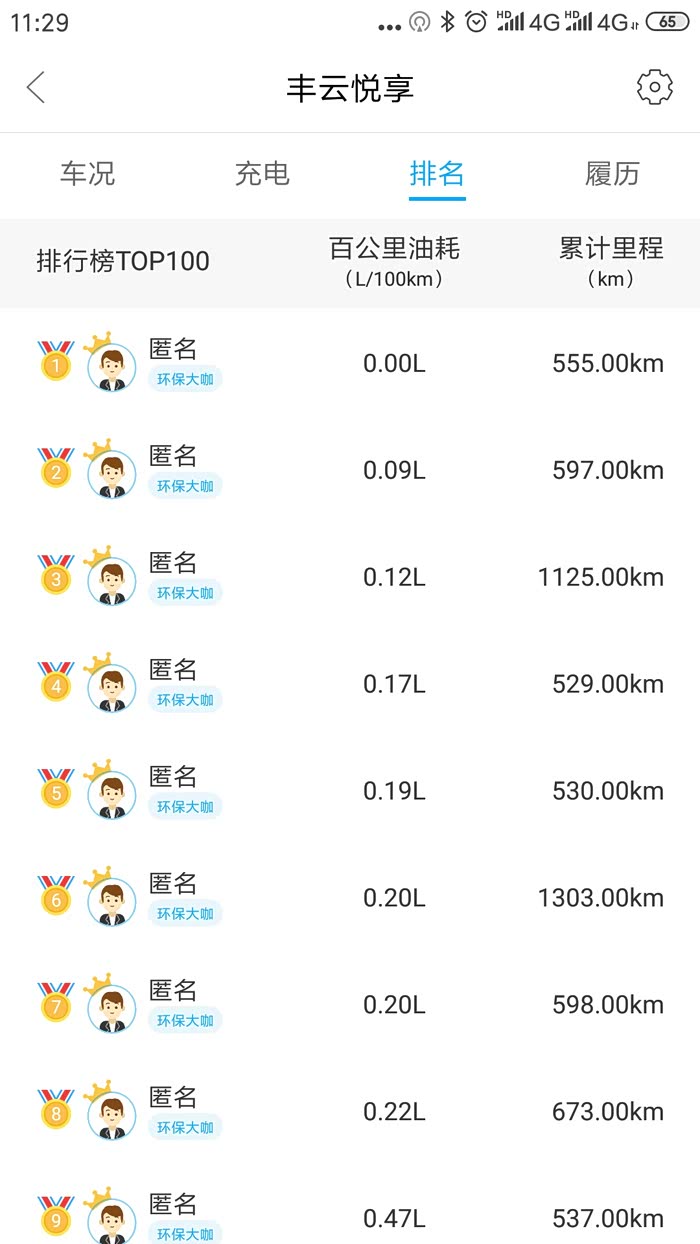Open the settings gear icon
This screenshot has height=1244, width=700.
coord(655,88)
